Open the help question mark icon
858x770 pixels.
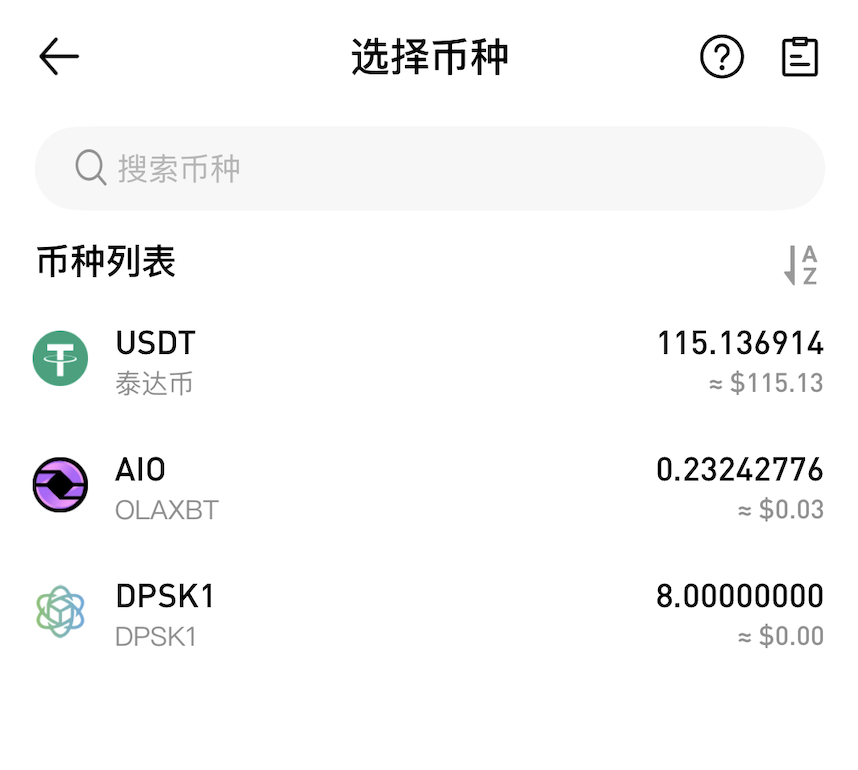click(721, 58)
